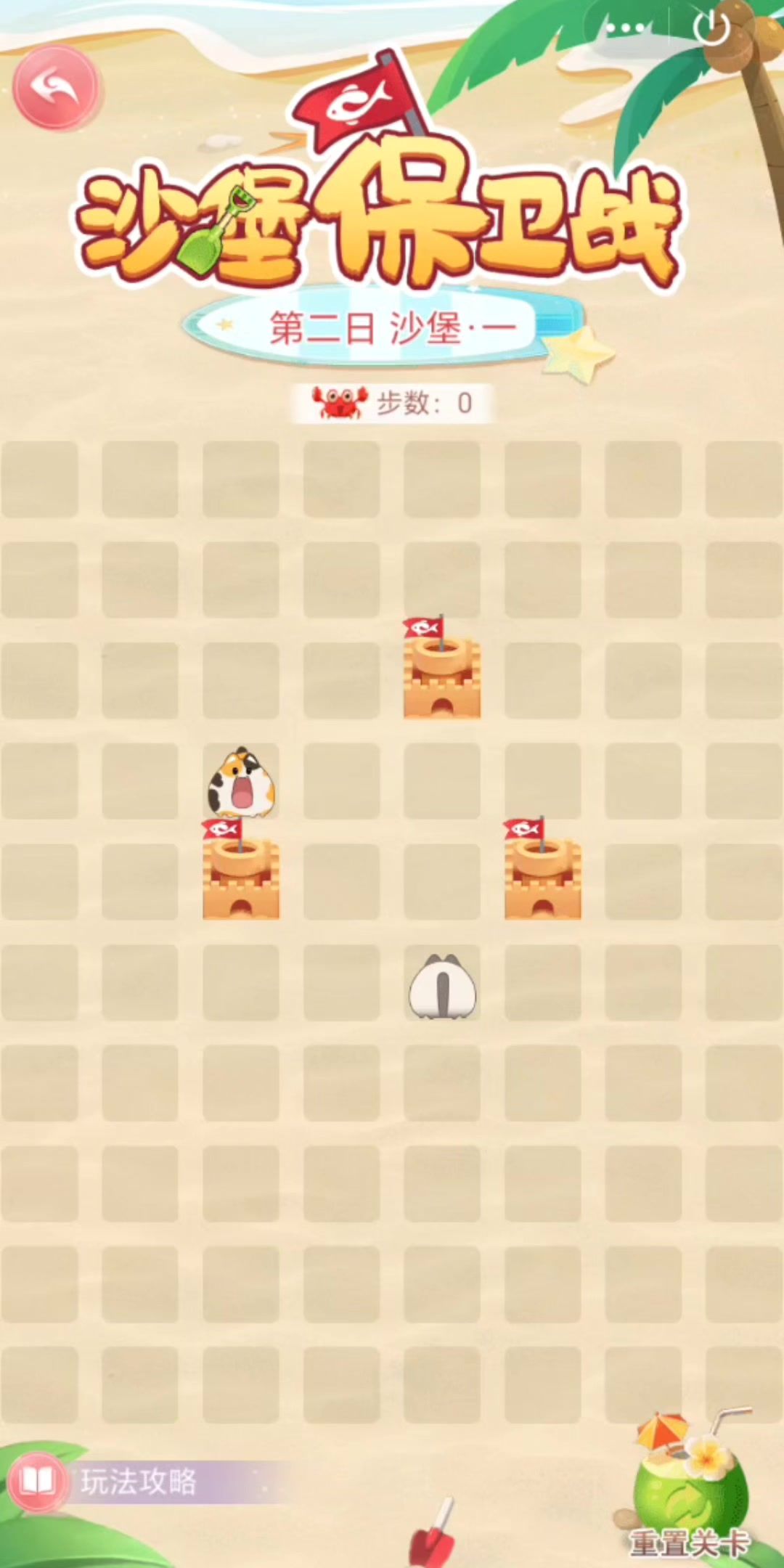Open the mini program three-dot menu

pos(628,29)
